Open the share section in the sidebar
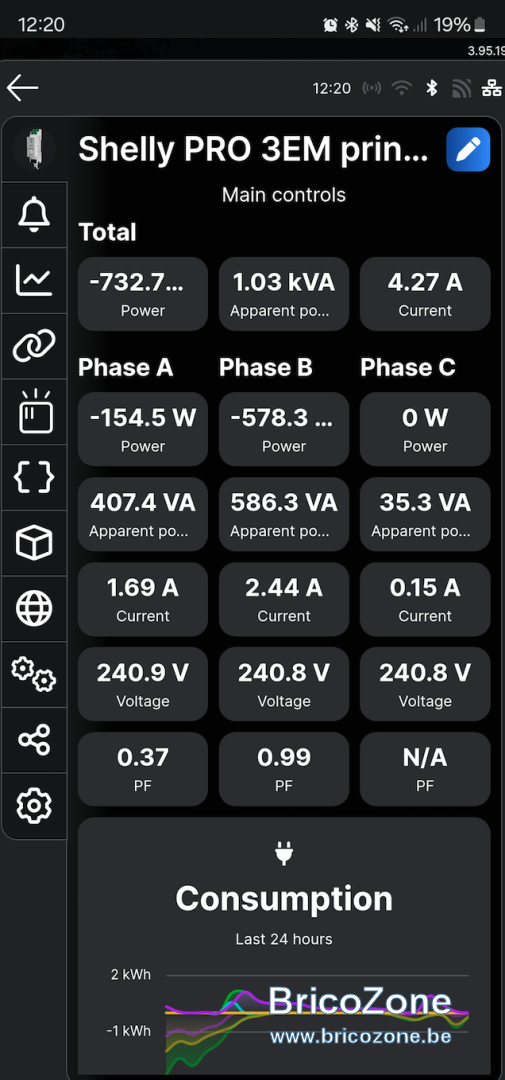This screenshot has height=1080, width=505. [x=34, y=740]
